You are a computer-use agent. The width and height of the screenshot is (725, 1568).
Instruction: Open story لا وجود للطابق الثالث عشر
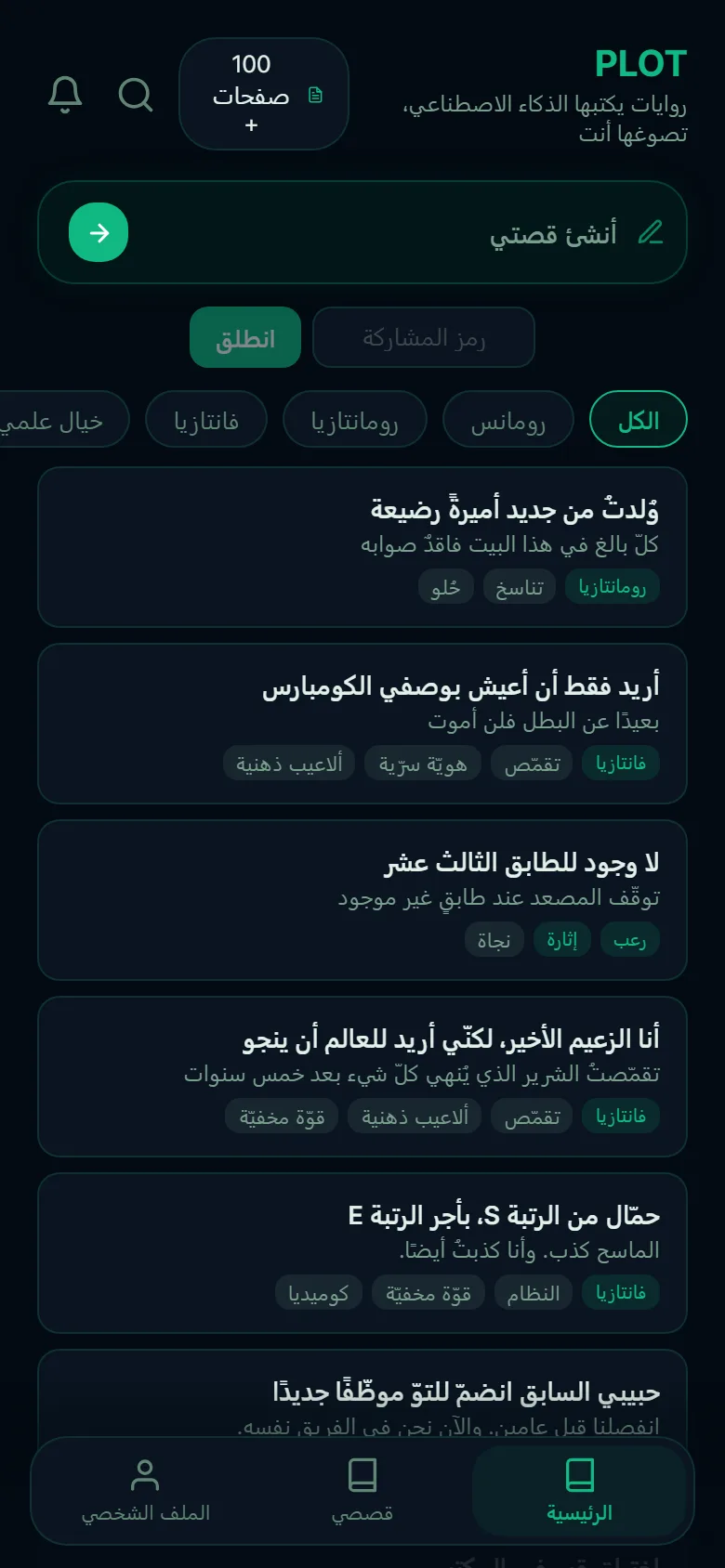pos(362,900)
